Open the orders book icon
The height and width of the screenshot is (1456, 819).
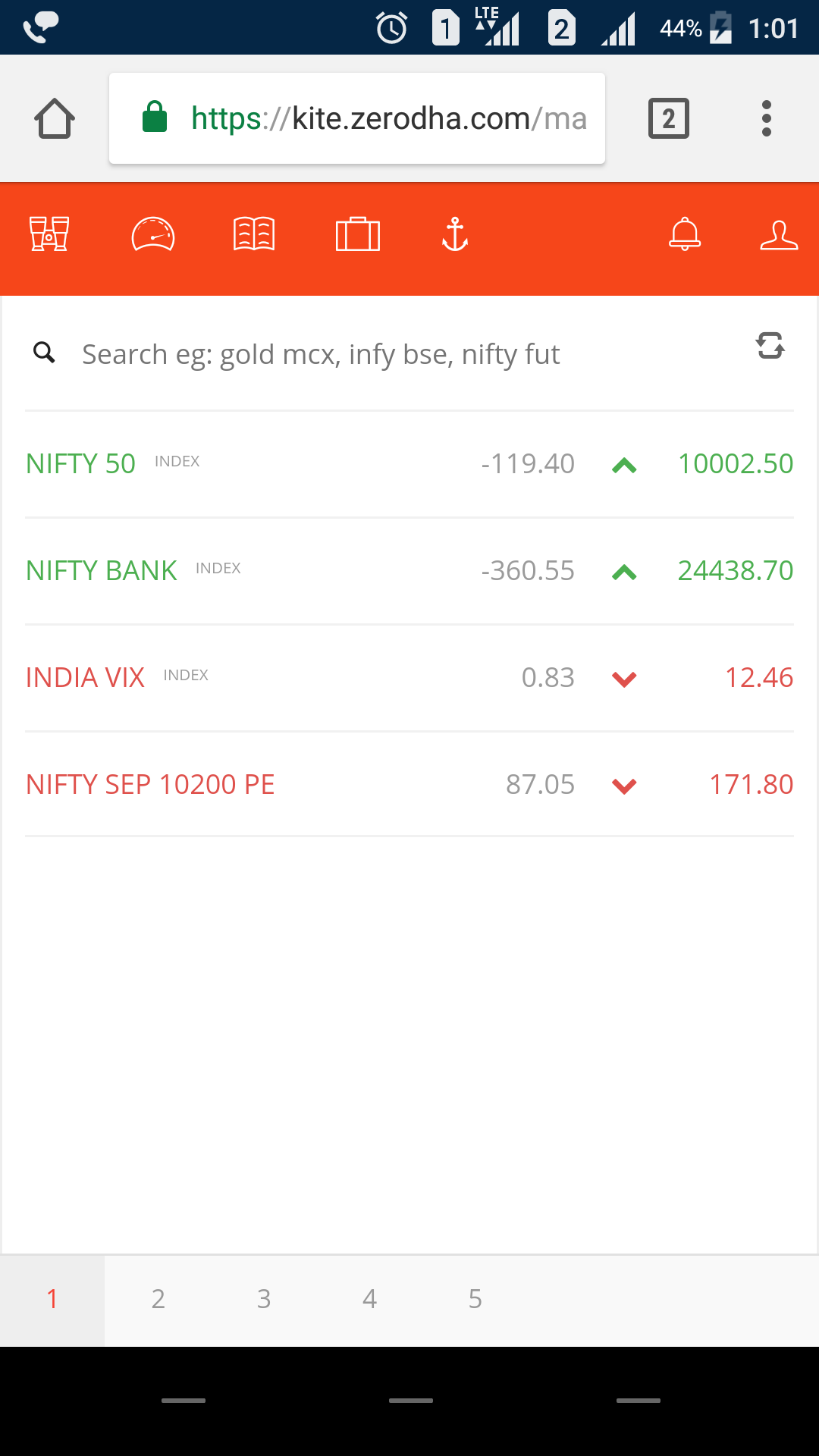[254, 234]
